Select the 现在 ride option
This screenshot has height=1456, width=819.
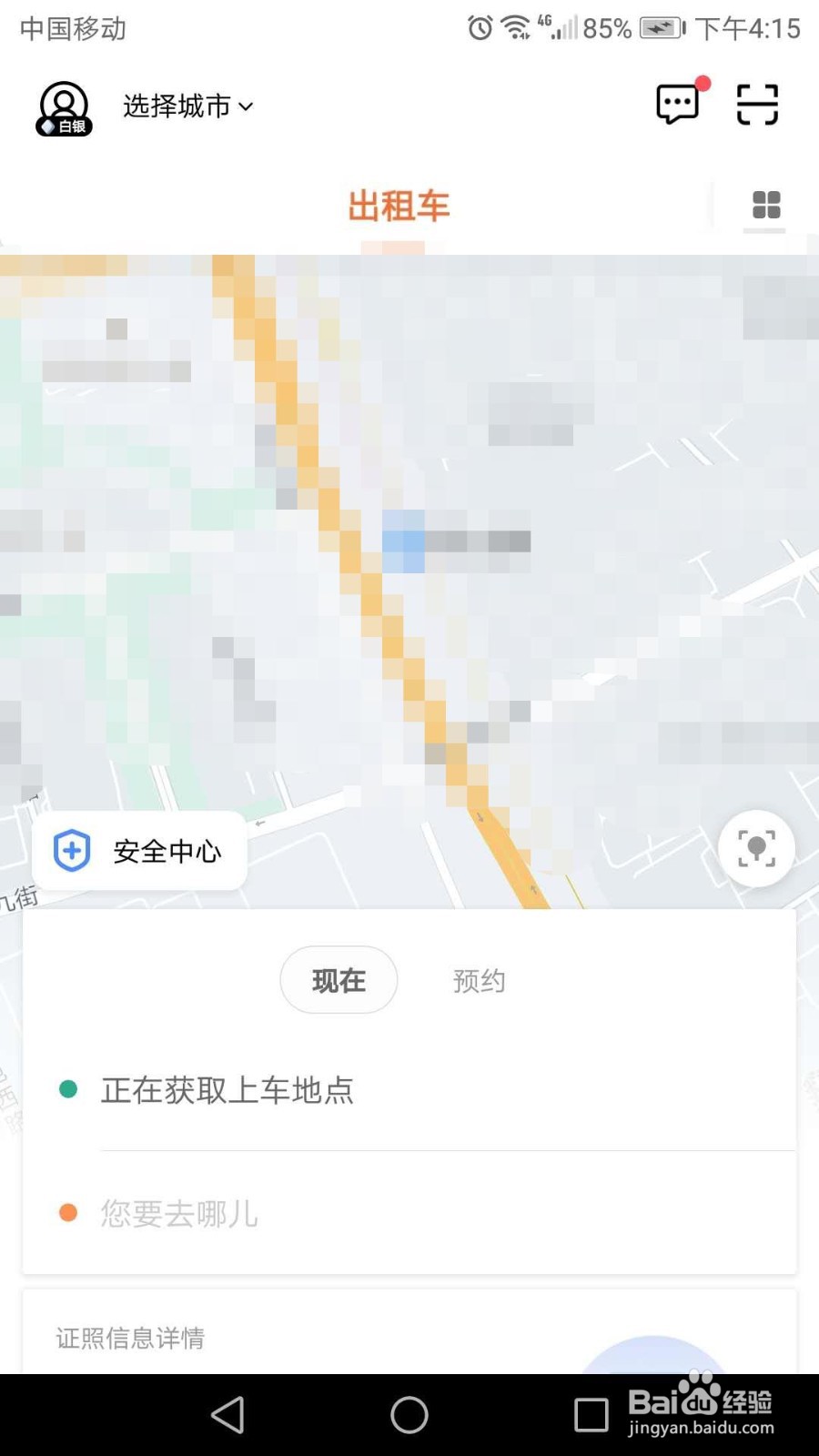[x=339, y=980]
